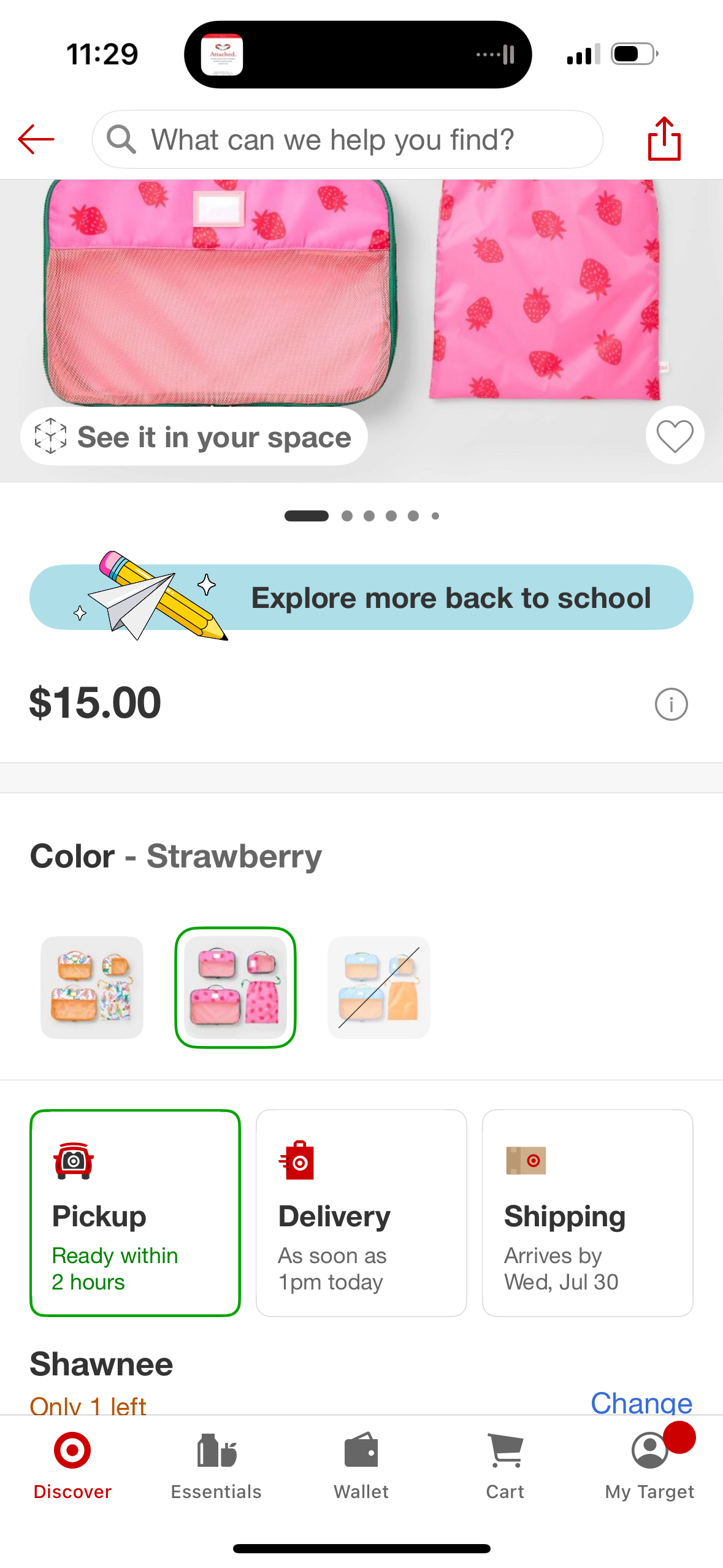Choose the Delivery fulfillment option
This screenshot has height=1568, width=723.
coord(361,1212)
